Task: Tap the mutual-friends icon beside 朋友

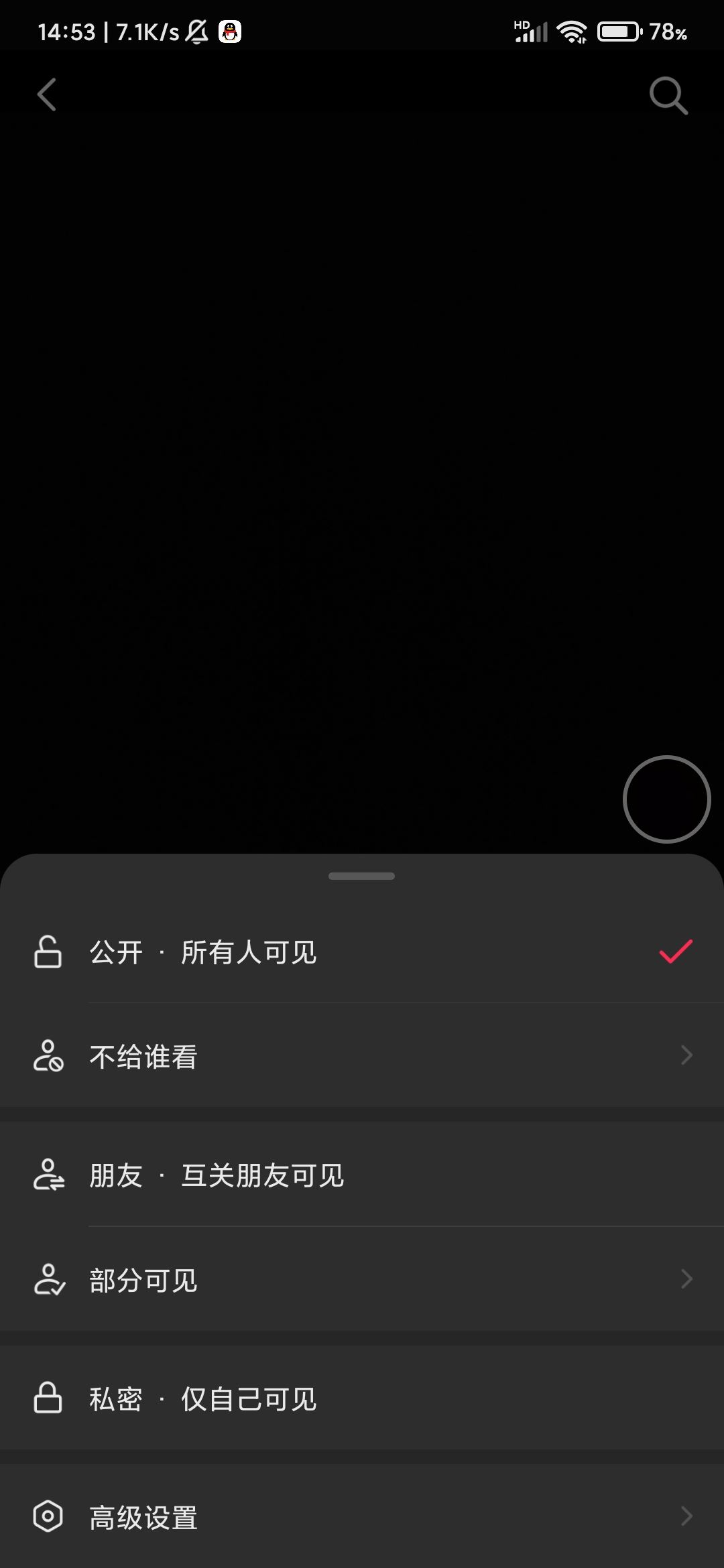Action: coord(48,1175)
